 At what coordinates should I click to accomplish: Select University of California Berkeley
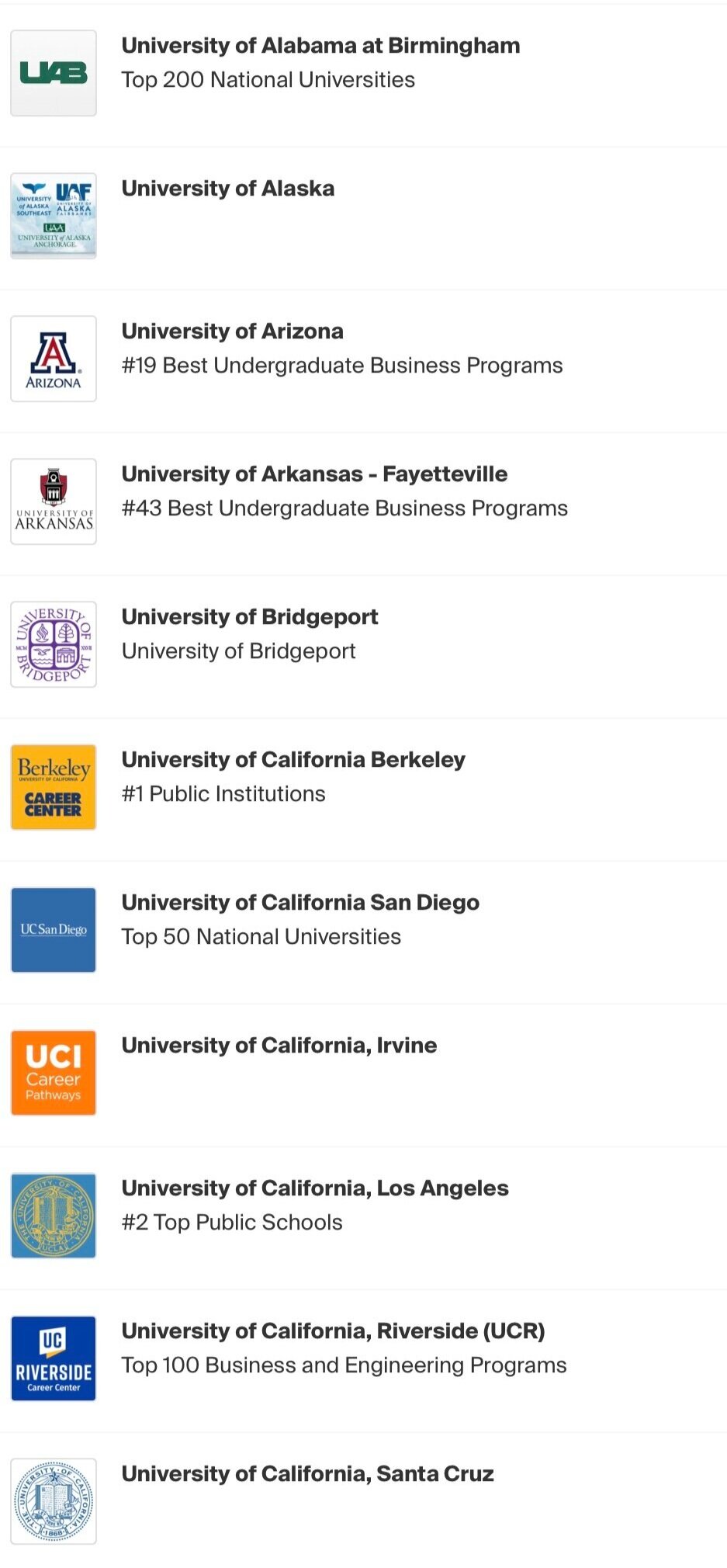point(363,788)
